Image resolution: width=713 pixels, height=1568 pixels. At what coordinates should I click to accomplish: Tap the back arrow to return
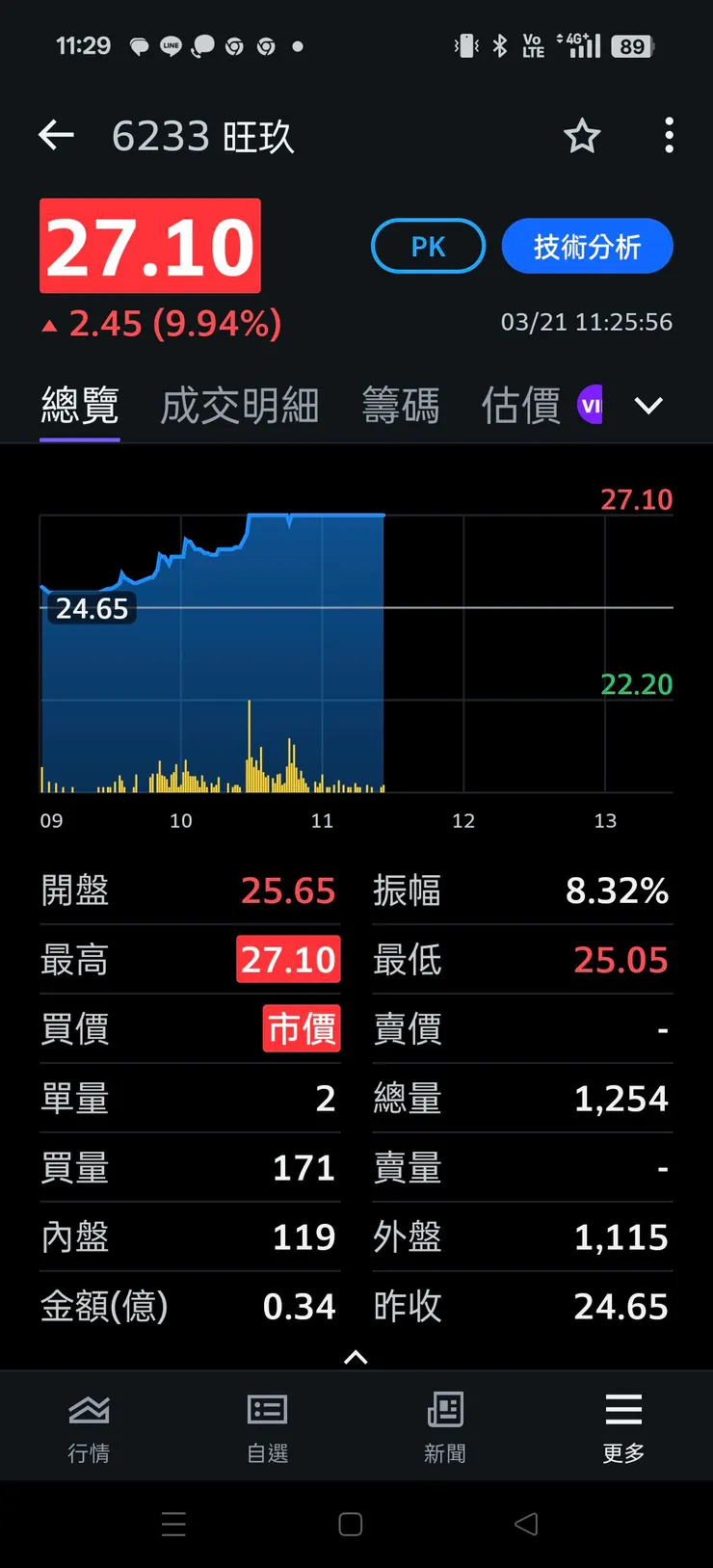tap(55, 136)
